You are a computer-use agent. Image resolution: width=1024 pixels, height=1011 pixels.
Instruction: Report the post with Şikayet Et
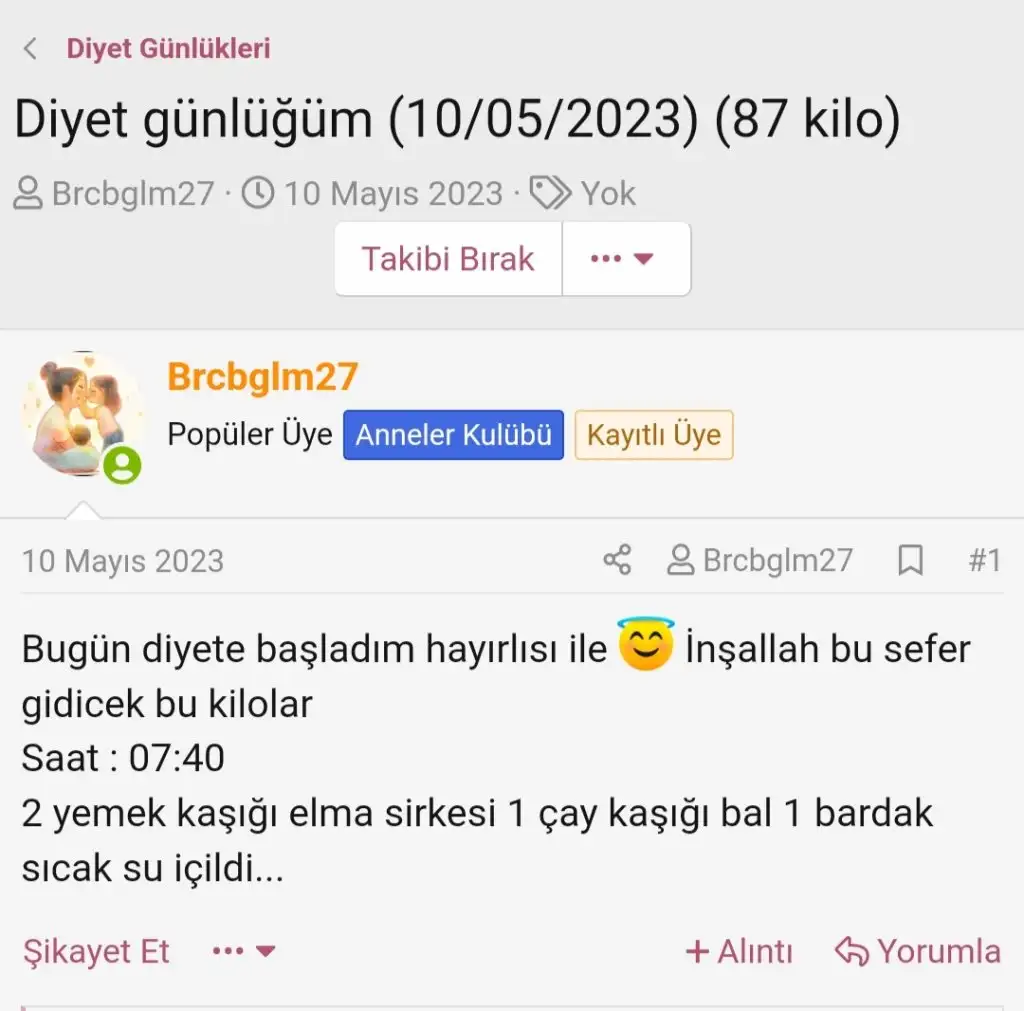96,951
